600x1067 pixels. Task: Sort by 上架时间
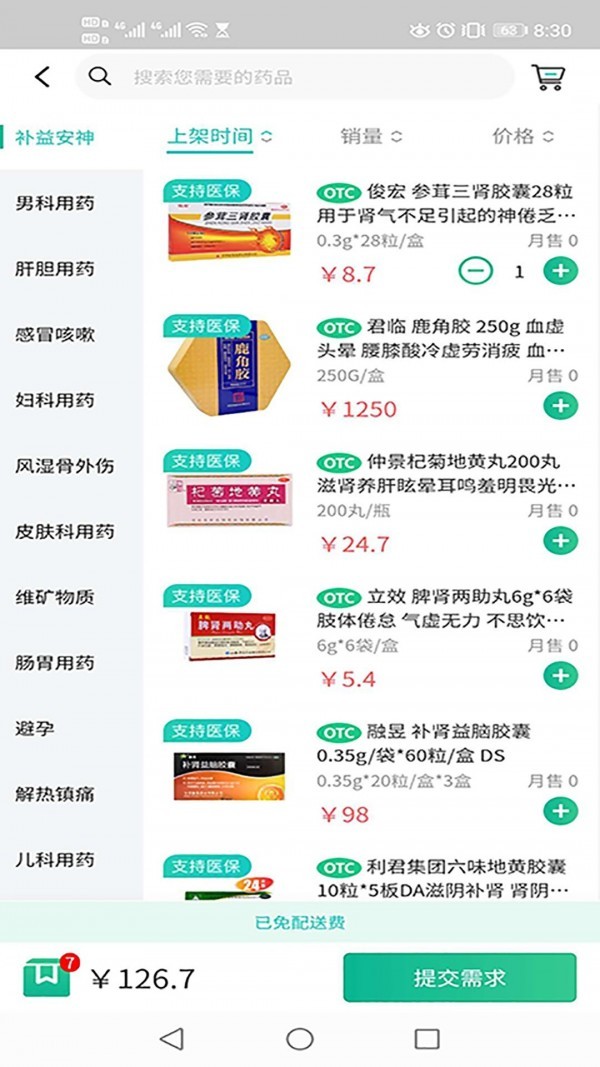click(219, 136)
